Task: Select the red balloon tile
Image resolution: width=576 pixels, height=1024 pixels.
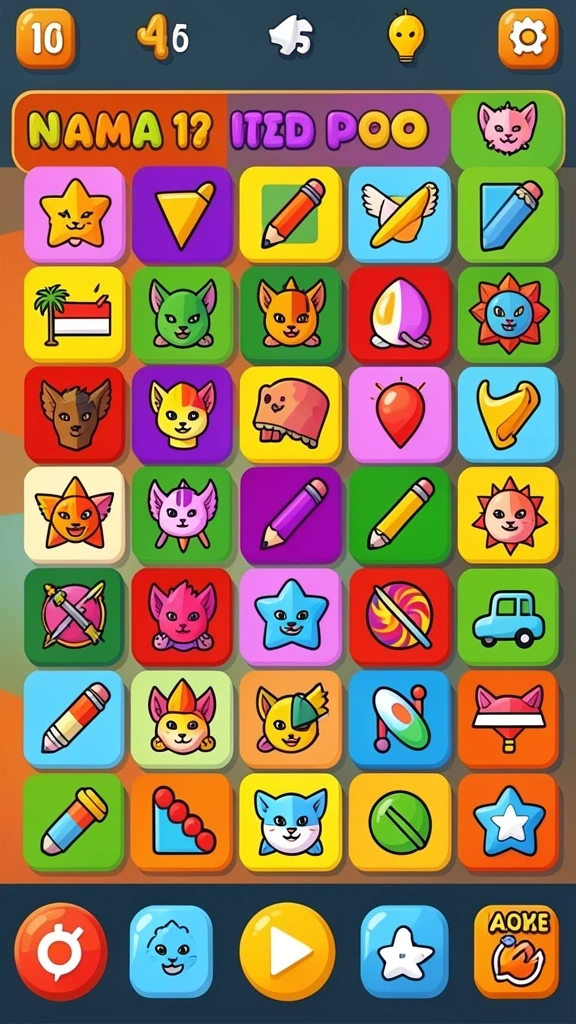Action: (400, 415)
